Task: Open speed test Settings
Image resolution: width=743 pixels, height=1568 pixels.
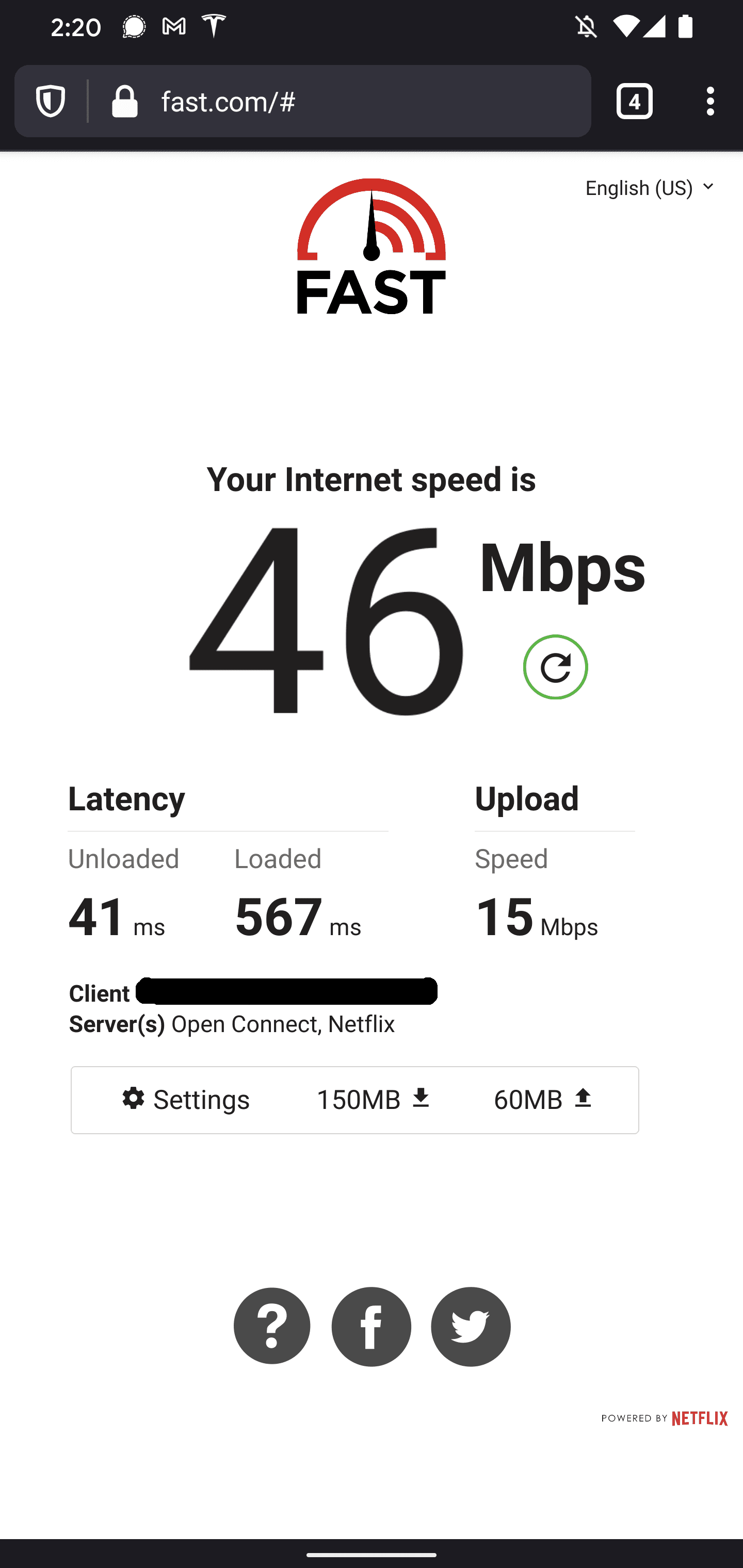Action: (x=186, y=1100)
